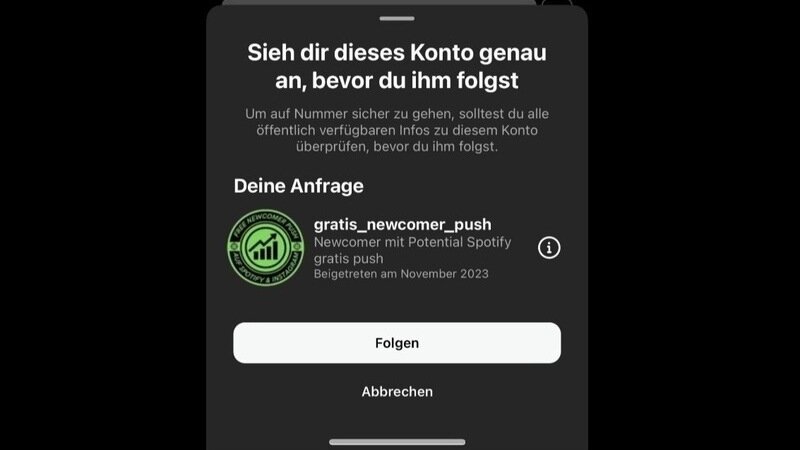The width and height of the screenshot is (800, 450).
Task: Cancel with the Abbrechen button
Action: coord(397,392)
